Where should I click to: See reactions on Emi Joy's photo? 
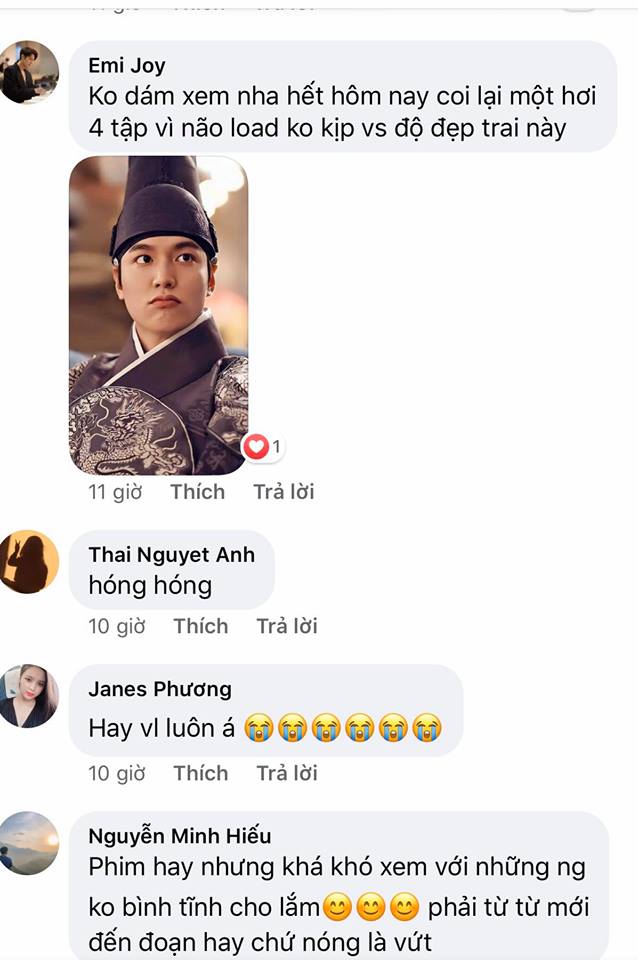tap(264, 447)
